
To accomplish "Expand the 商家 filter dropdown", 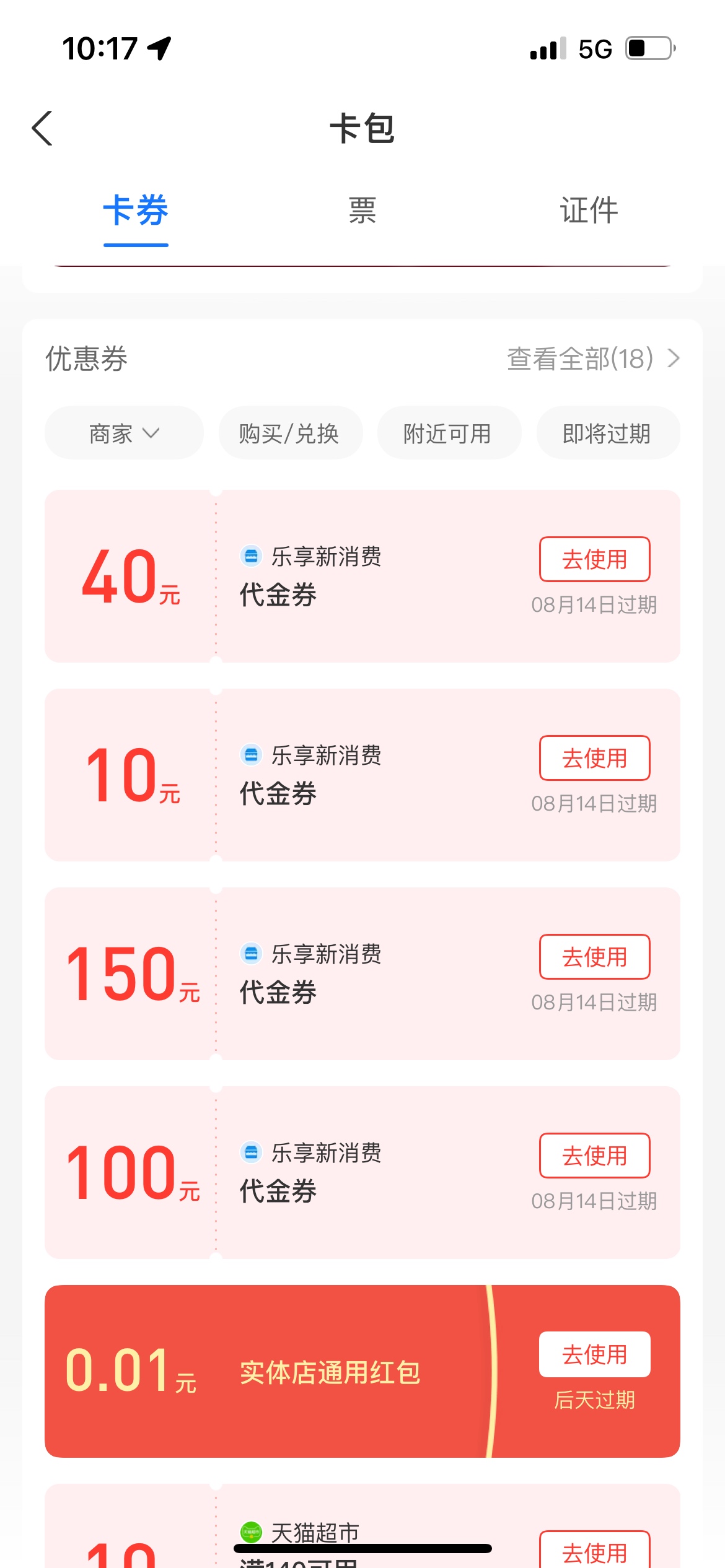I will pyautogui.click(x=124, y=433).
